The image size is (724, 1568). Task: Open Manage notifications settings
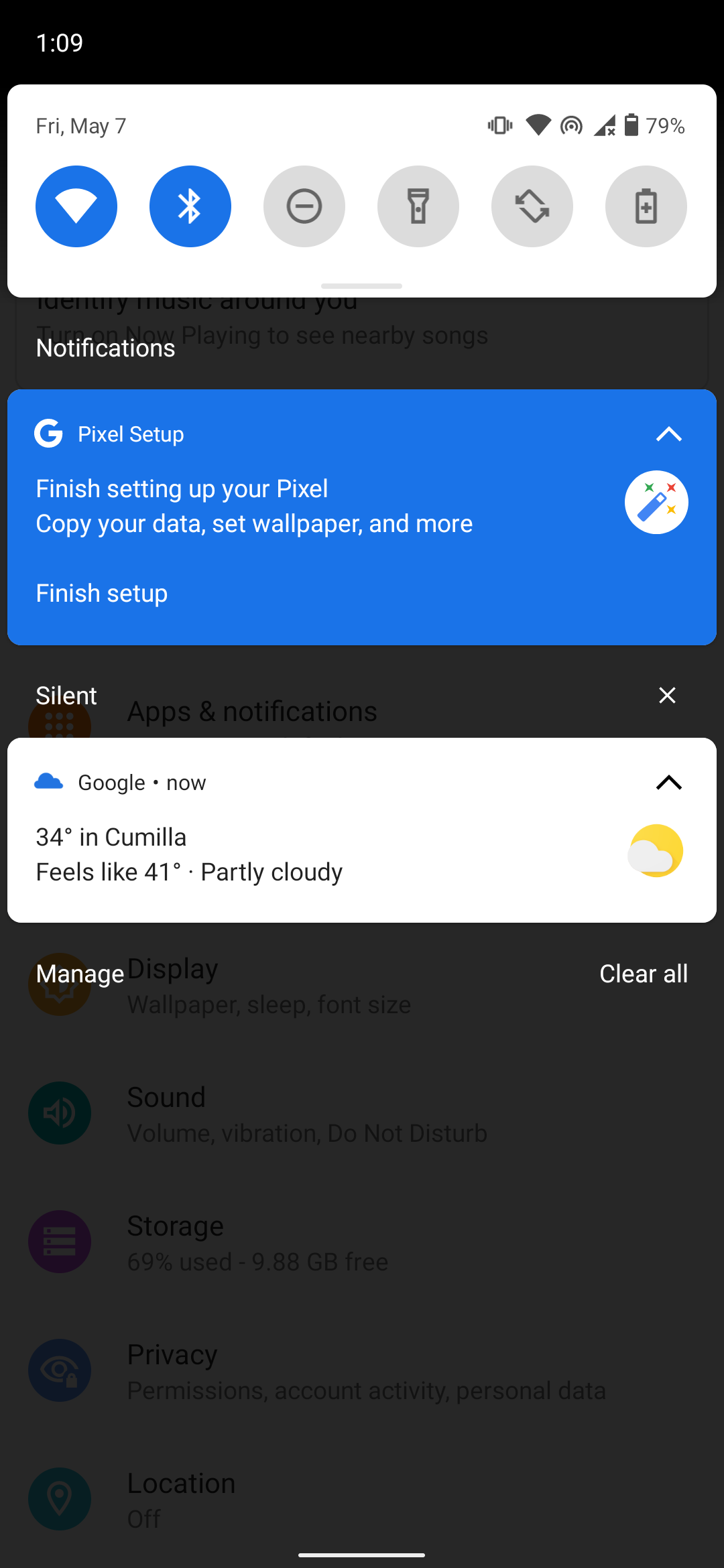[80, 974]
